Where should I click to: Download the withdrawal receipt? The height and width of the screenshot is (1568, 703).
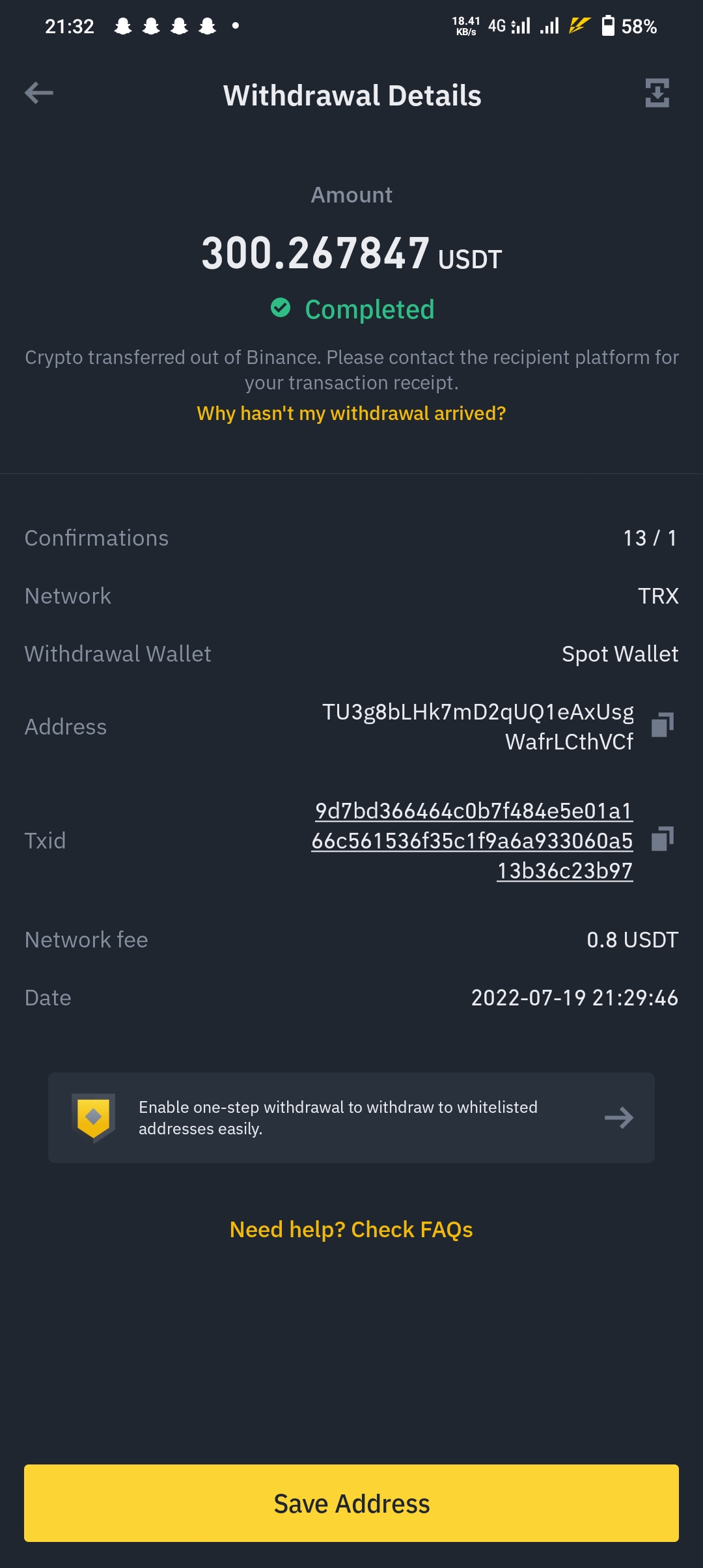[x=657, y=93]
